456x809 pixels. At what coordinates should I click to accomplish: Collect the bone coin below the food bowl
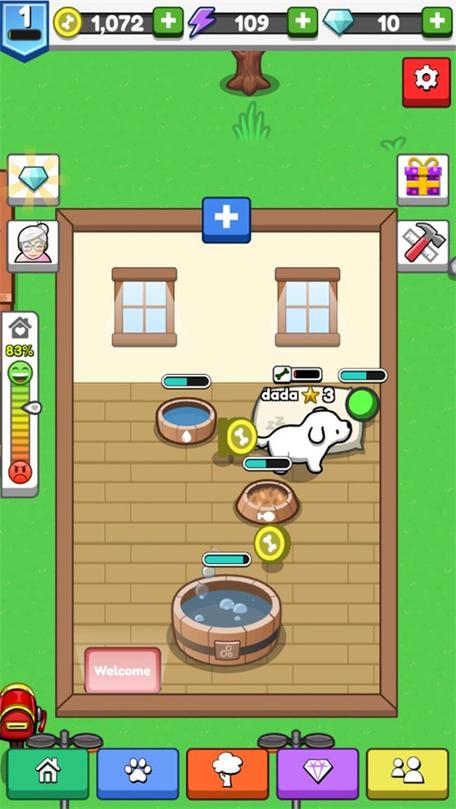[x=270, y=543]
